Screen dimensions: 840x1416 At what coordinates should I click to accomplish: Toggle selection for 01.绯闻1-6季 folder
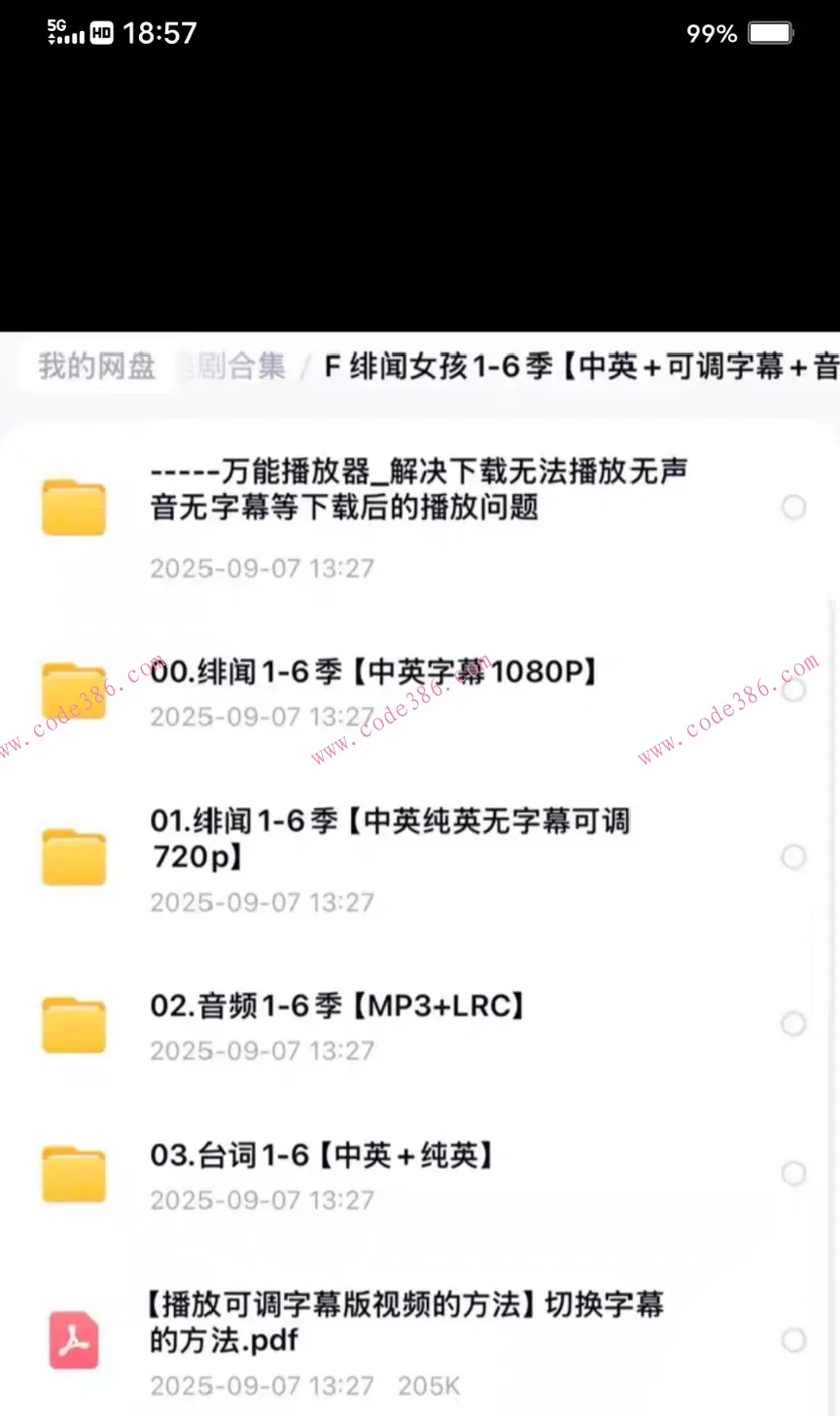(794, 856)
